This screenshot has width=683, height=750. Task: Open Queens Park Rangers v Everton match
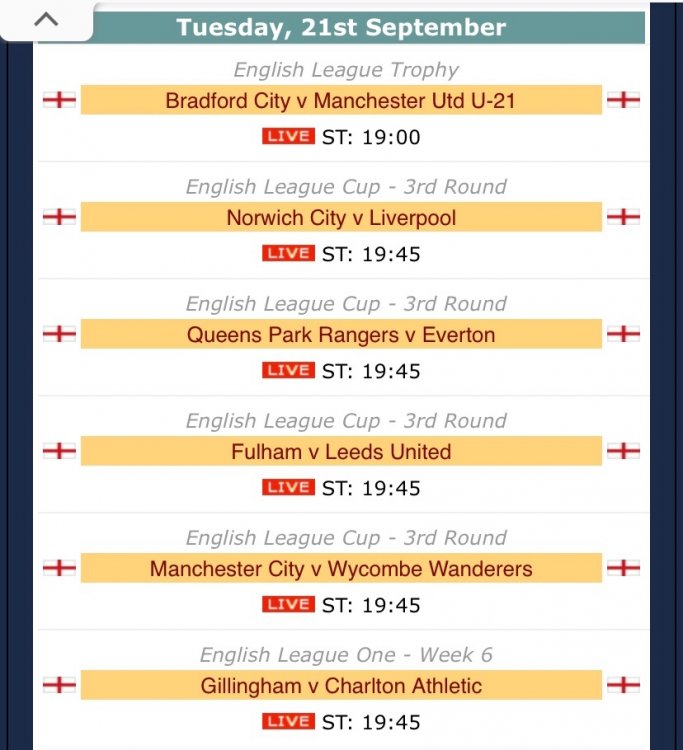[341, 334]
